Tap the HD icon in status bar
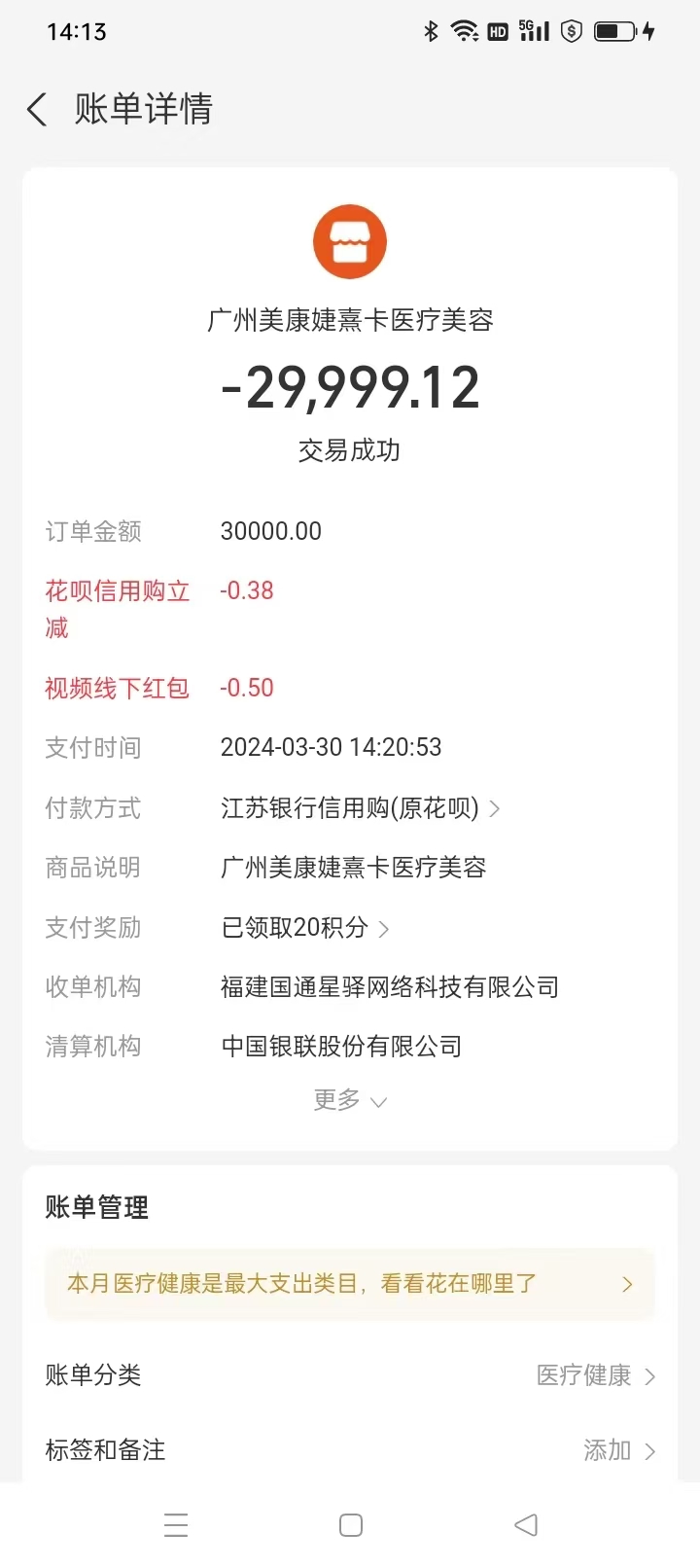Viewport: 700px width, 1568px height. (x=496, y=30)
